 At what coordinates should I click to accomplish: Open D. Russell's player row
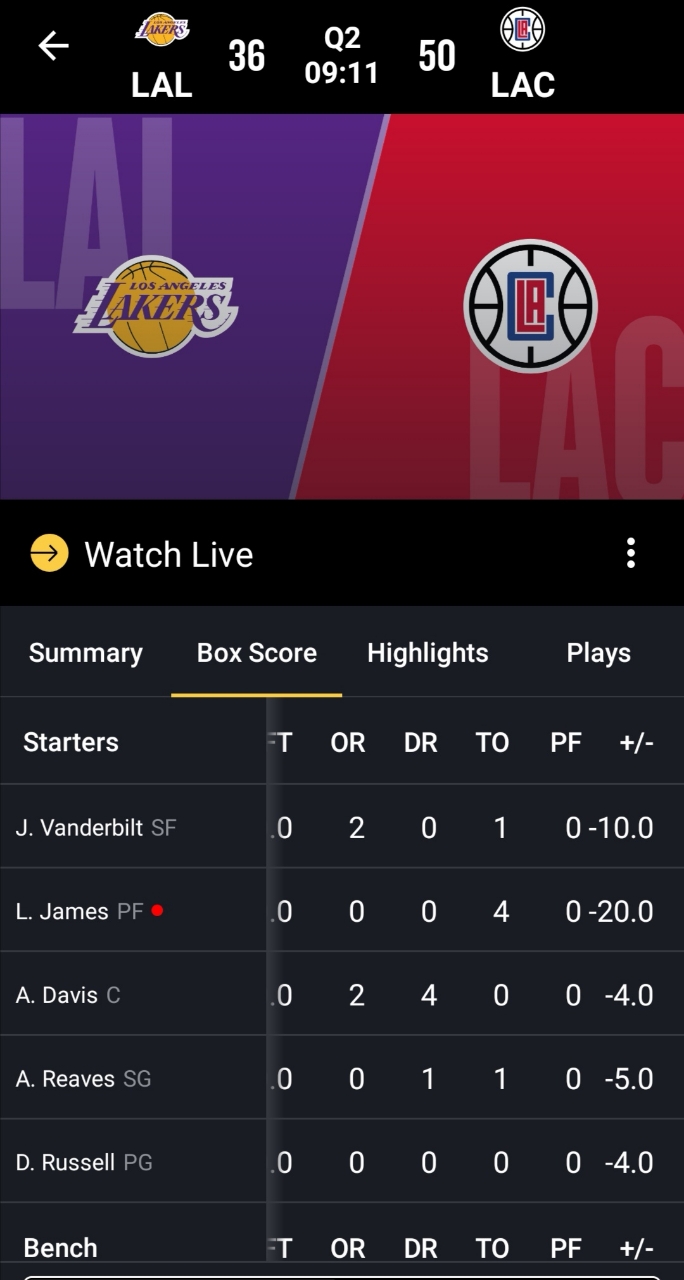pyautogui.click(x=342, y=1163)
